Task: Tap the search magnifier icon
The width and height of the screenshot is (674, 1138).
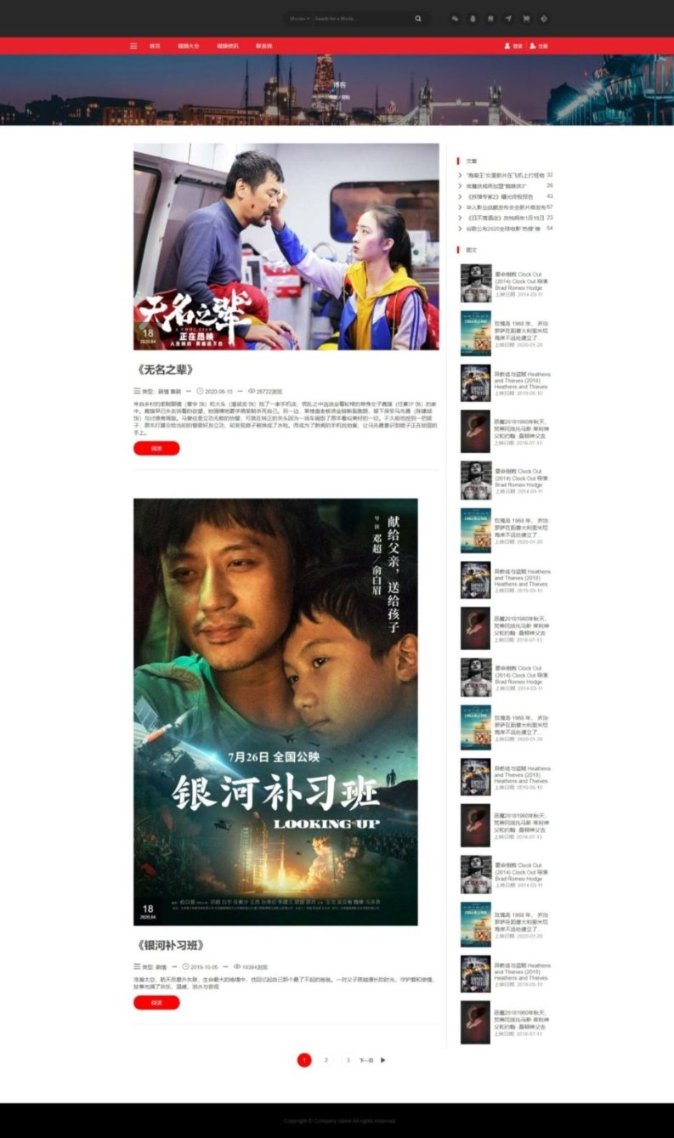Action: tap(418, 18)
